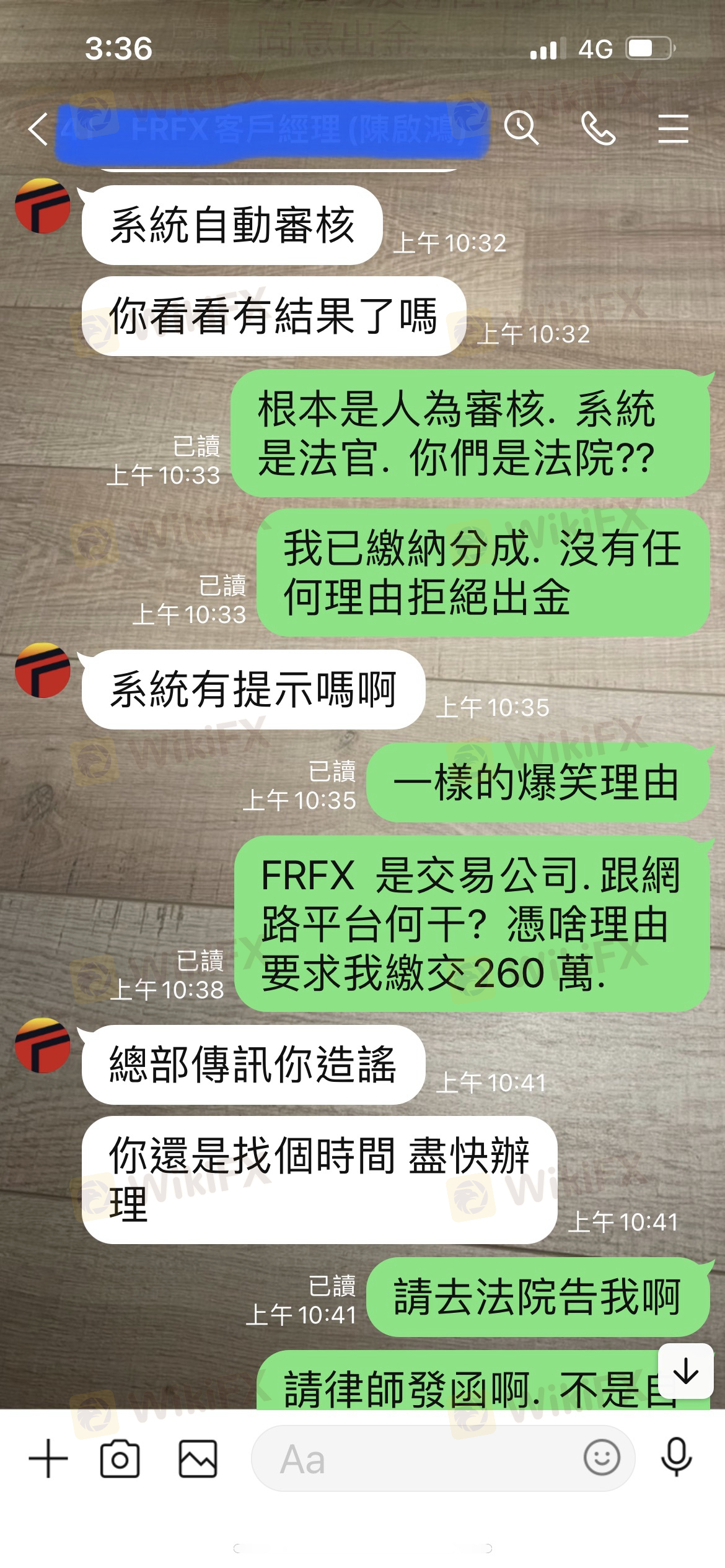
Task: Search within this conversation
Action: [521, 128]
